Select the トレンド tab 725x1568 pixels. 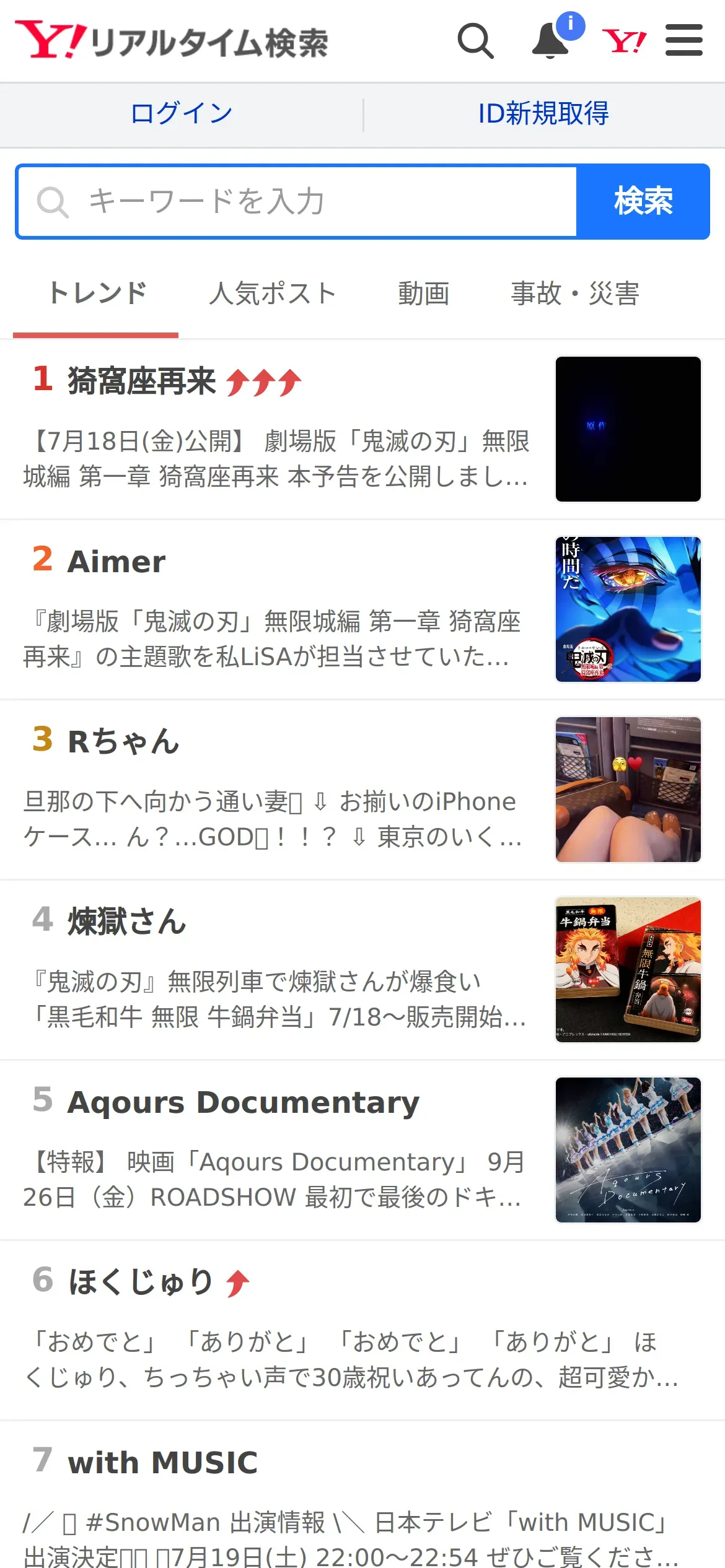[97, 294]
